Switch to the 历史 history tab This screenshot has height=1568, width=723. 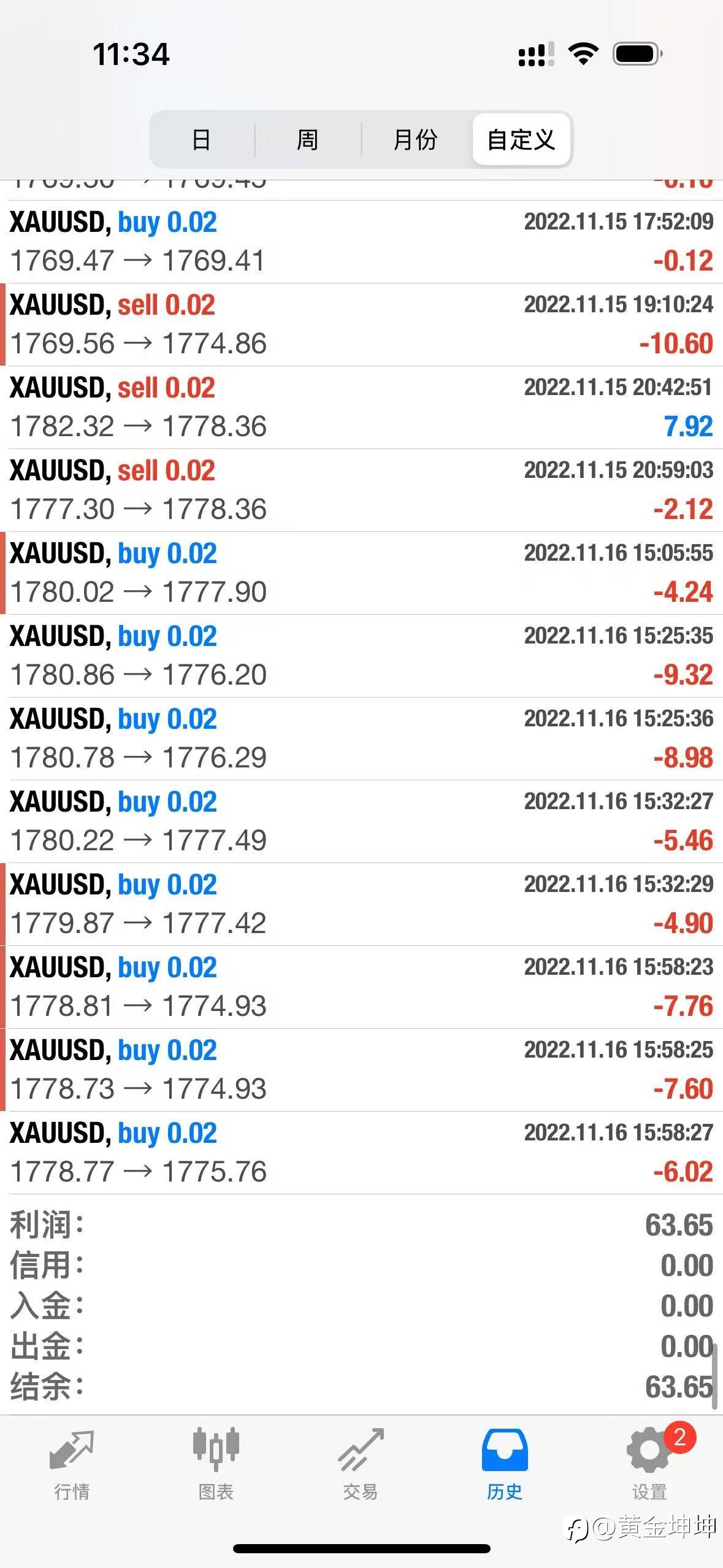[504, 1464]
